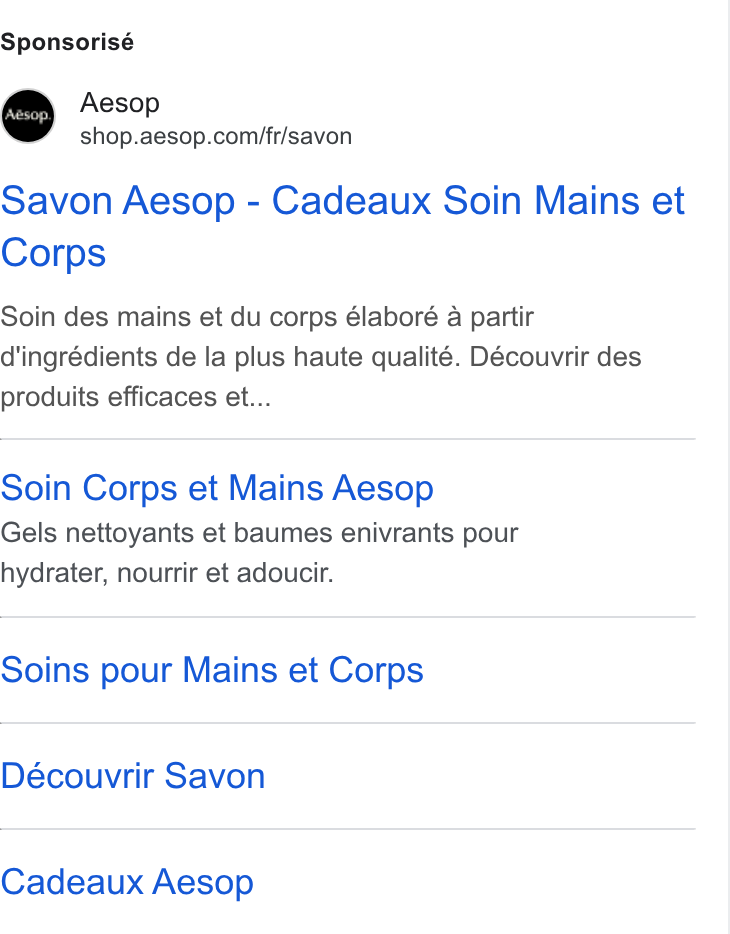Tap the shop.aesop.com/fr/savon advertiser URL

click(x=216, y=136)
